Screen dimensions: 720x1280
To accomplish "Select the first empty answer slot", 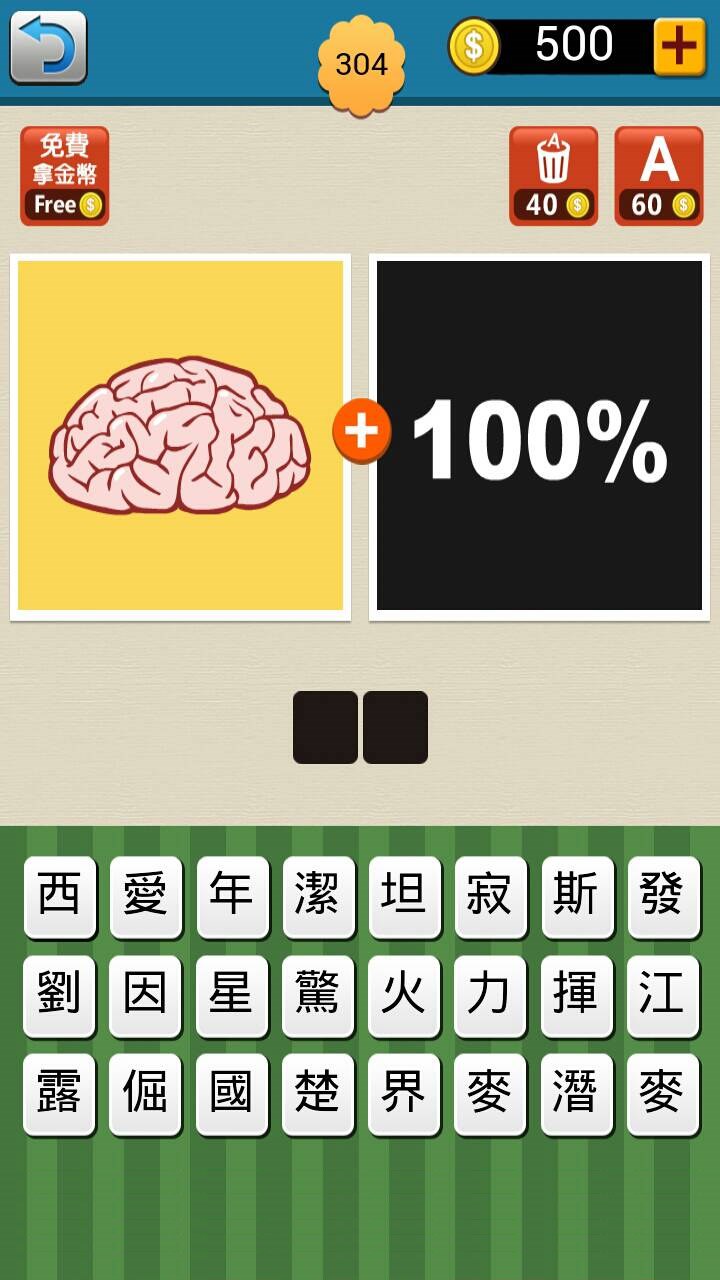I will [325, 727].
